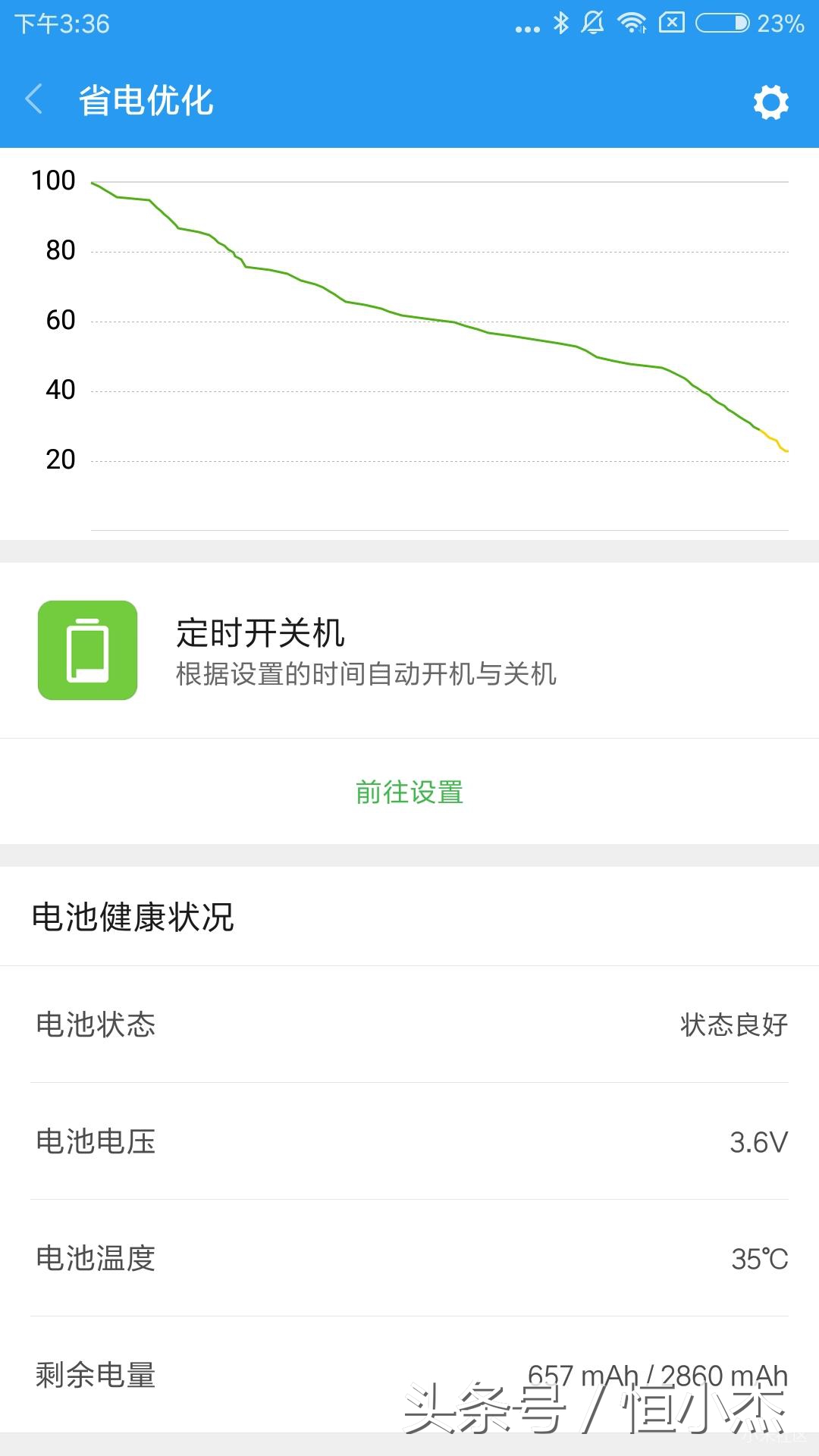Click the Bluetooth icon in the status bar
This screenshot has height=1456, width=819.
pos(562,24)
